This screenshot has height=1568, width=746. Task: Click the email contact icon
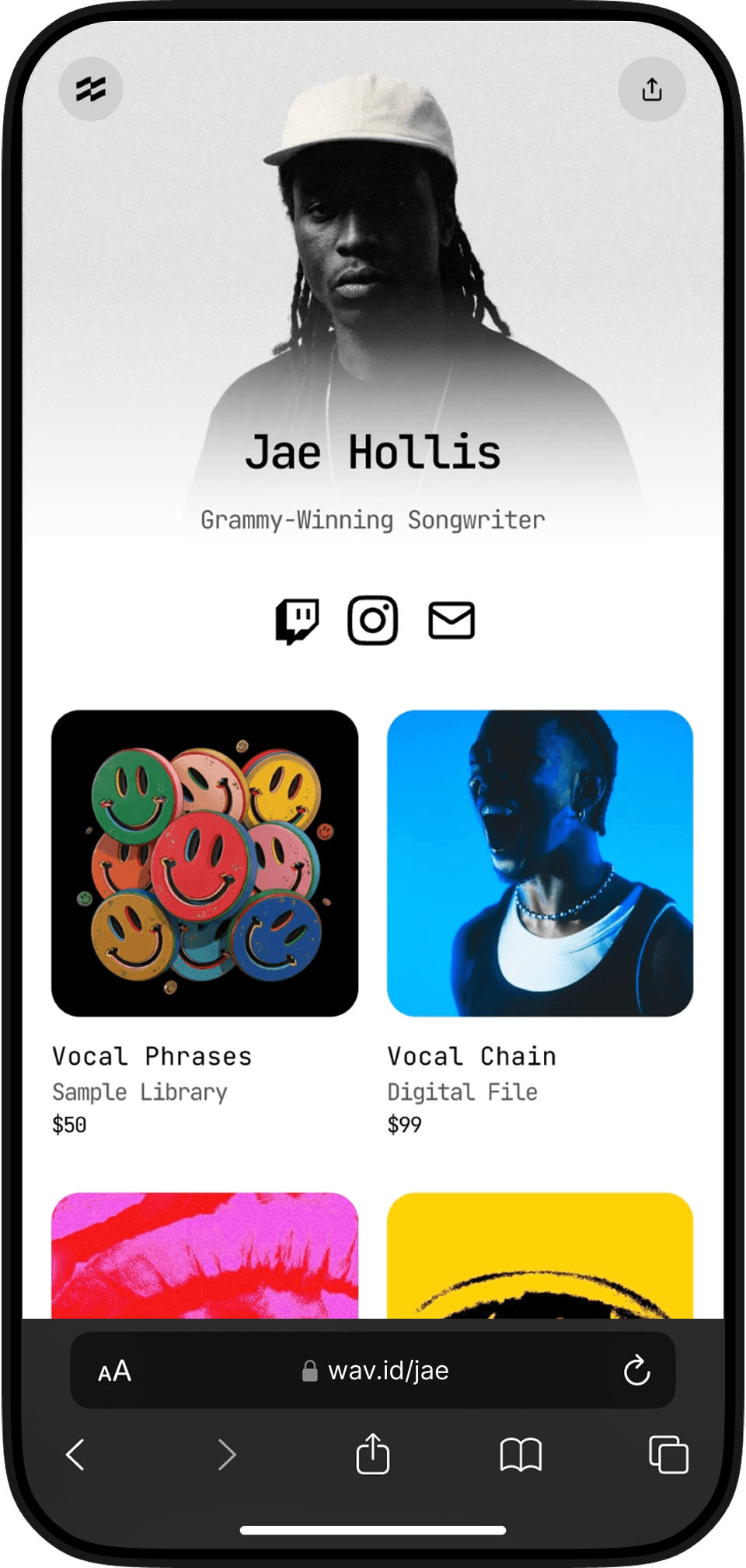(x=451, y=620)
